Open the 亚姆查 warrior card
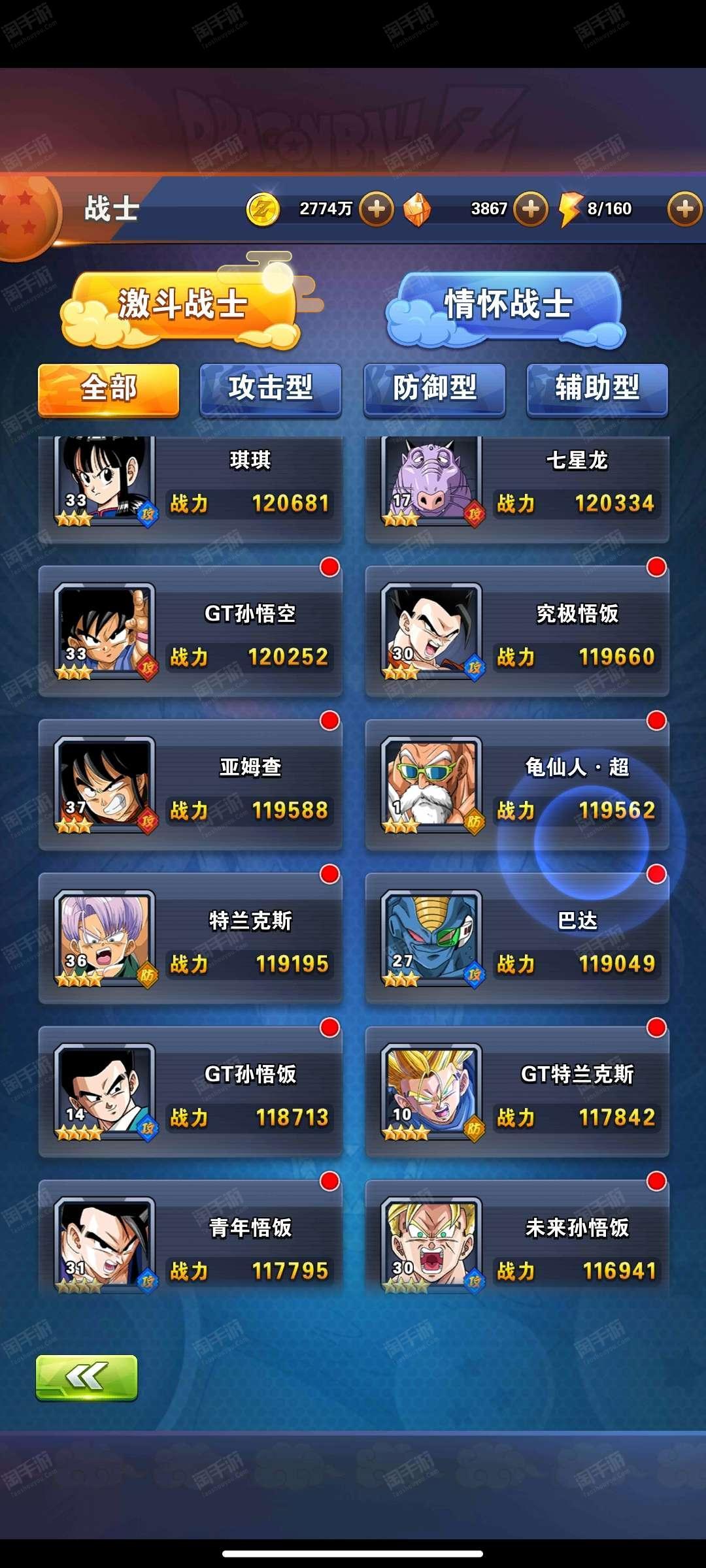706x1568 pixels. 190,786
